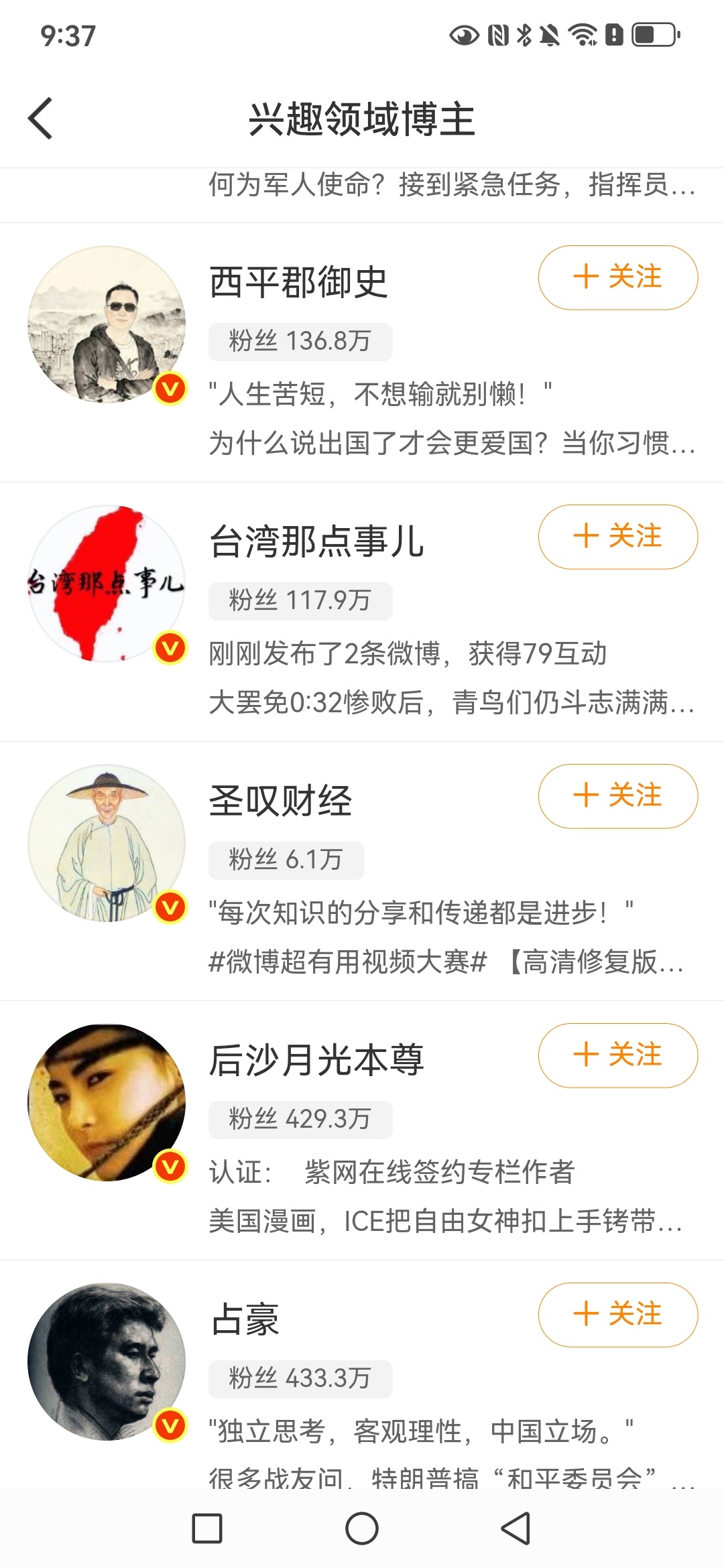Tap the back arrow beside 兴趣领域博主

[x=40, y=117]
